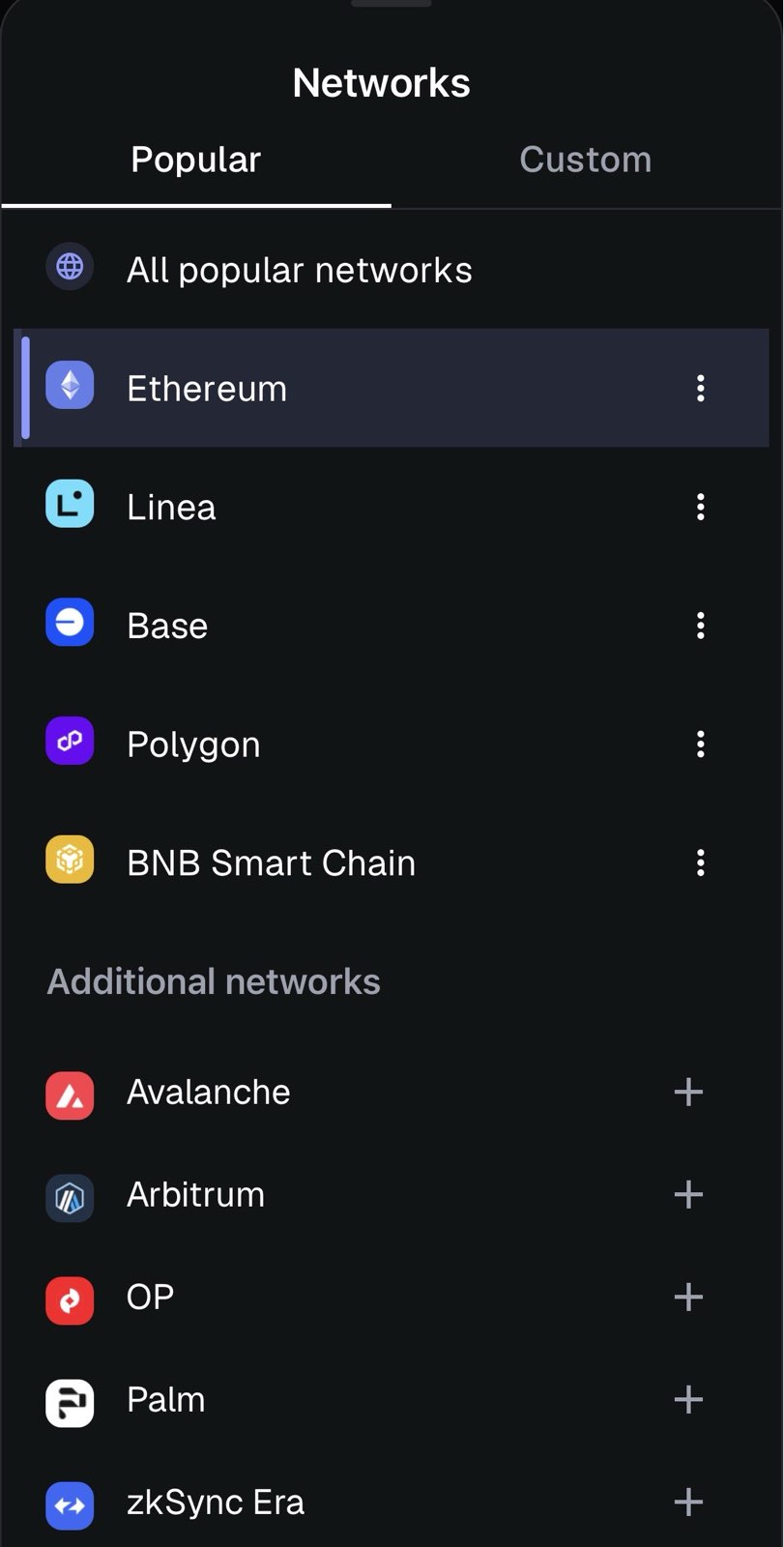
Task: Click the zkSync Era network icon
Action: tap(69, 1504)
